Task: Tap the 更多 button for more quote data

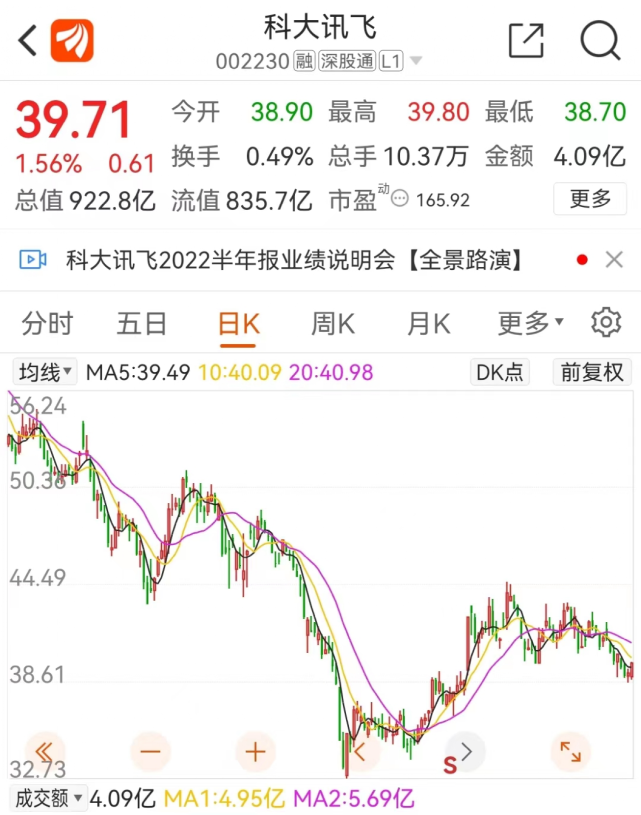Action: click(x=590, y=199)
